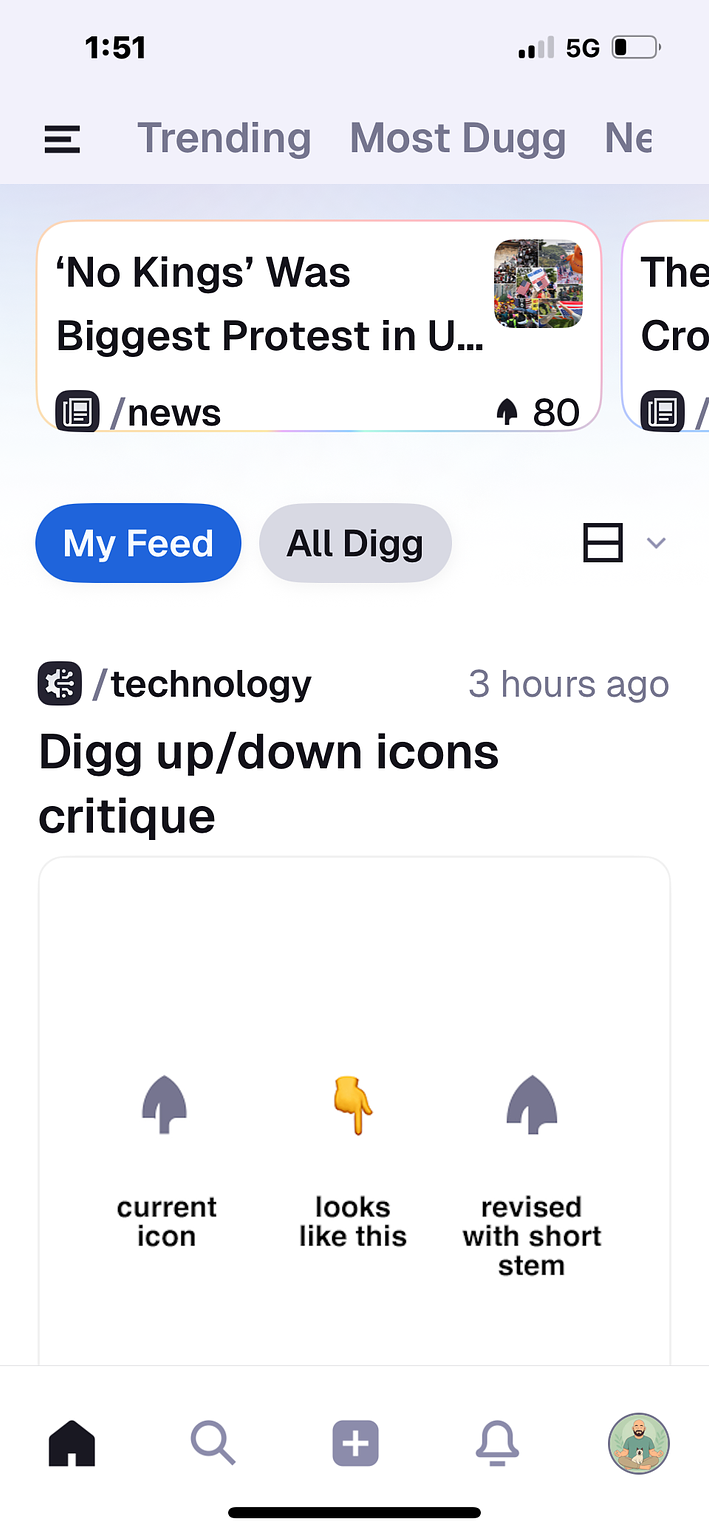Open the Digg up/down icons critique post

pyautogui.click(x=268, y=783)
